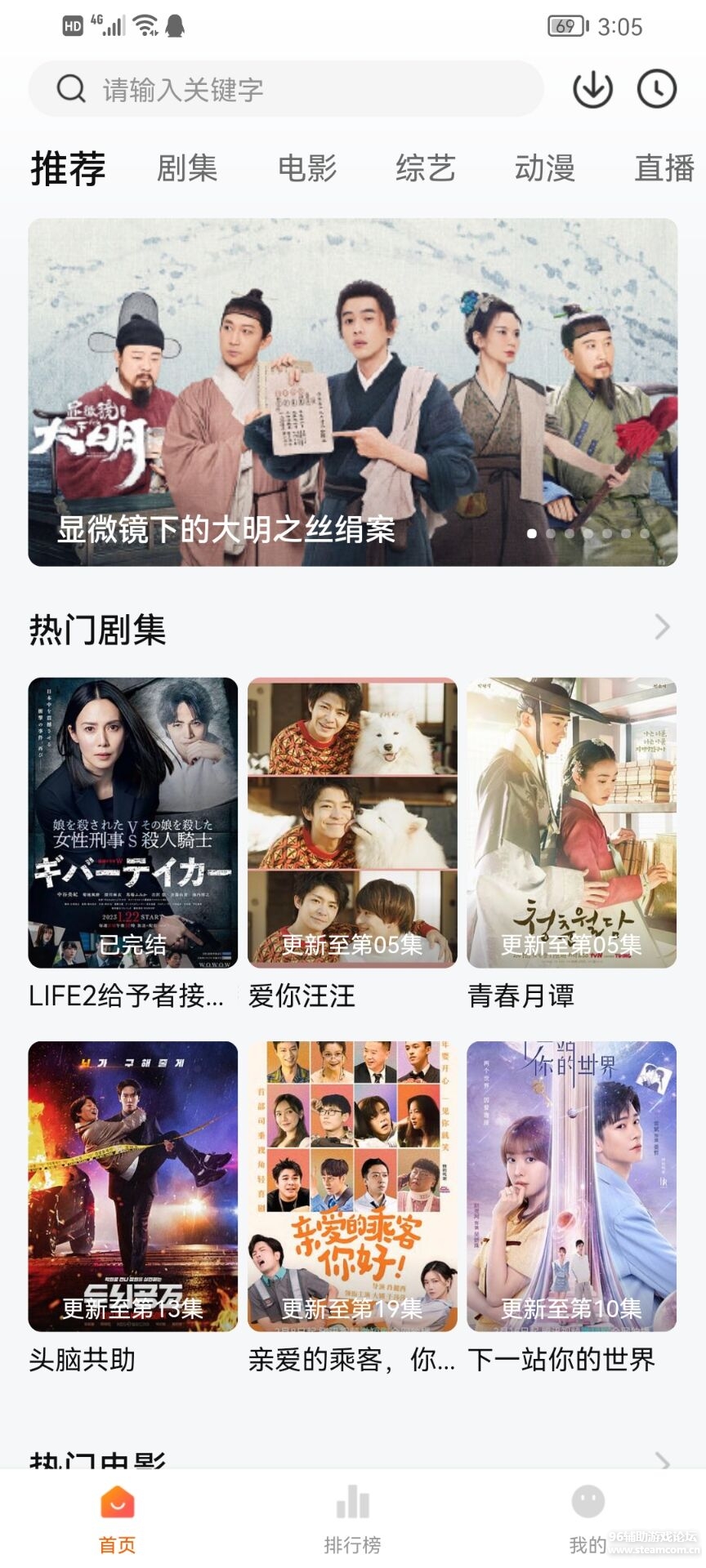Open the 头脑共助 series

point(133,1186)
